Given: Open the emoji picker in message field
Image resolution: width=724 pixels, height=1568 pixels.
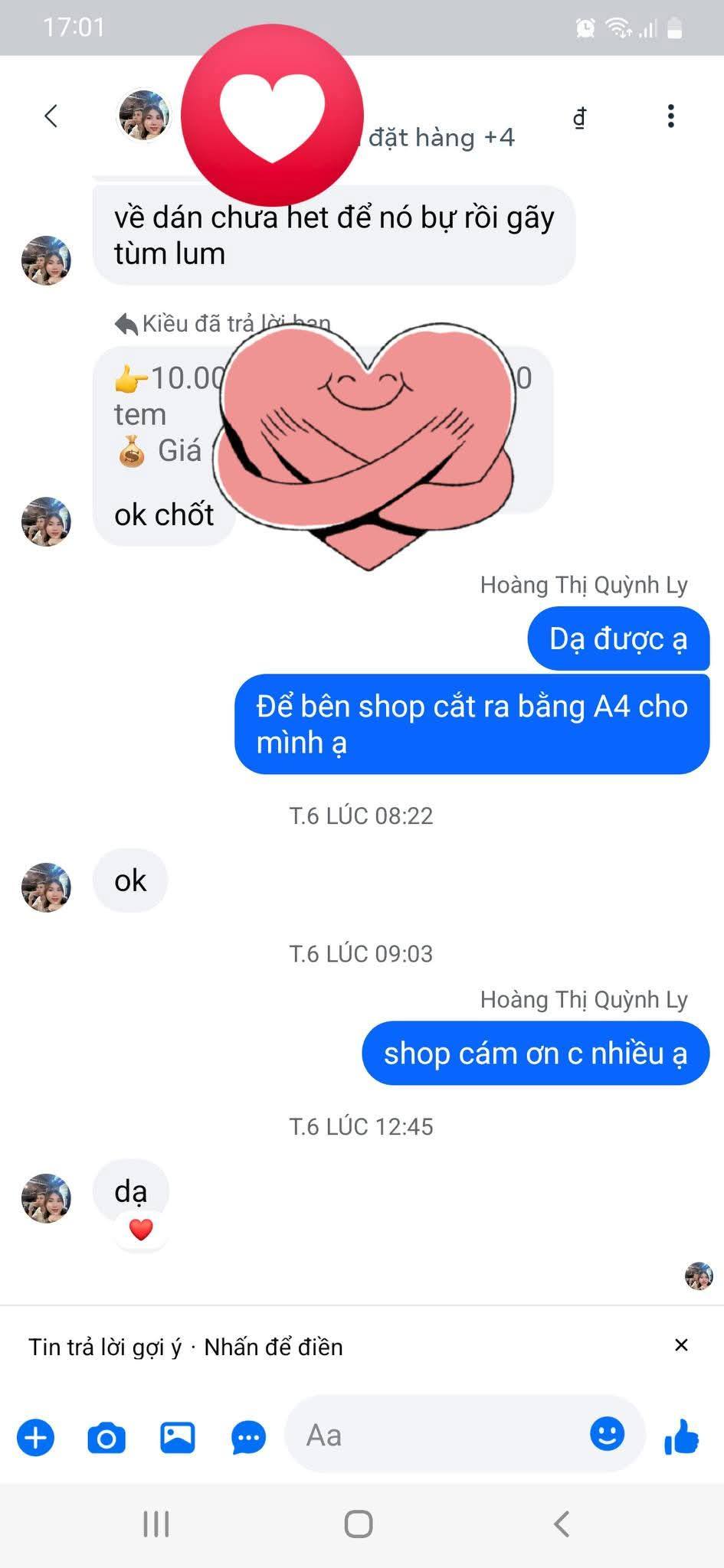Looking at the screenshot, I should coord(607,1433).
